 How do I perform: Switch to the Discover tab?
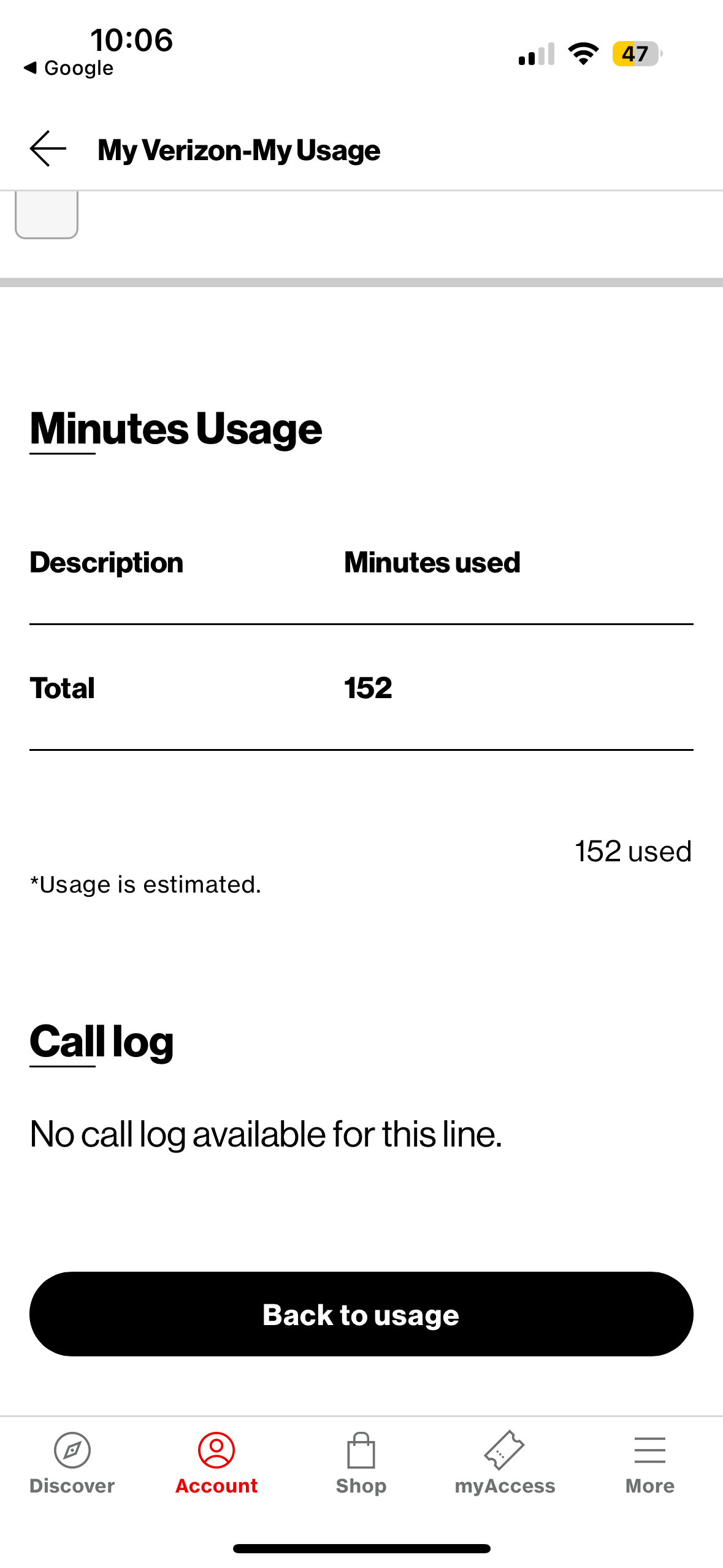coord(72,1462)
